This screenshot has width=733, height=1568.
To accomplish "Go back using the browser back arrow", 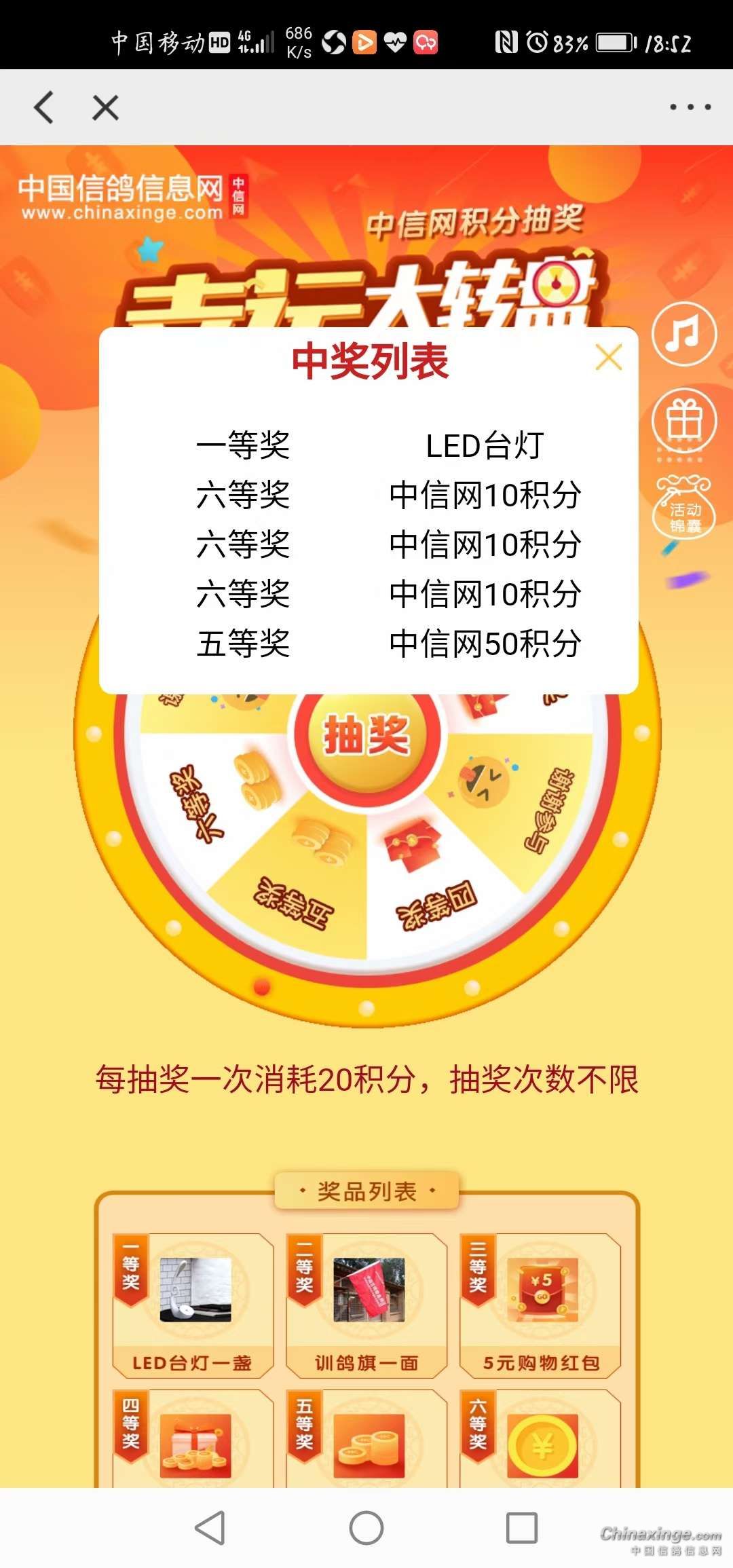I will (45, 107).
